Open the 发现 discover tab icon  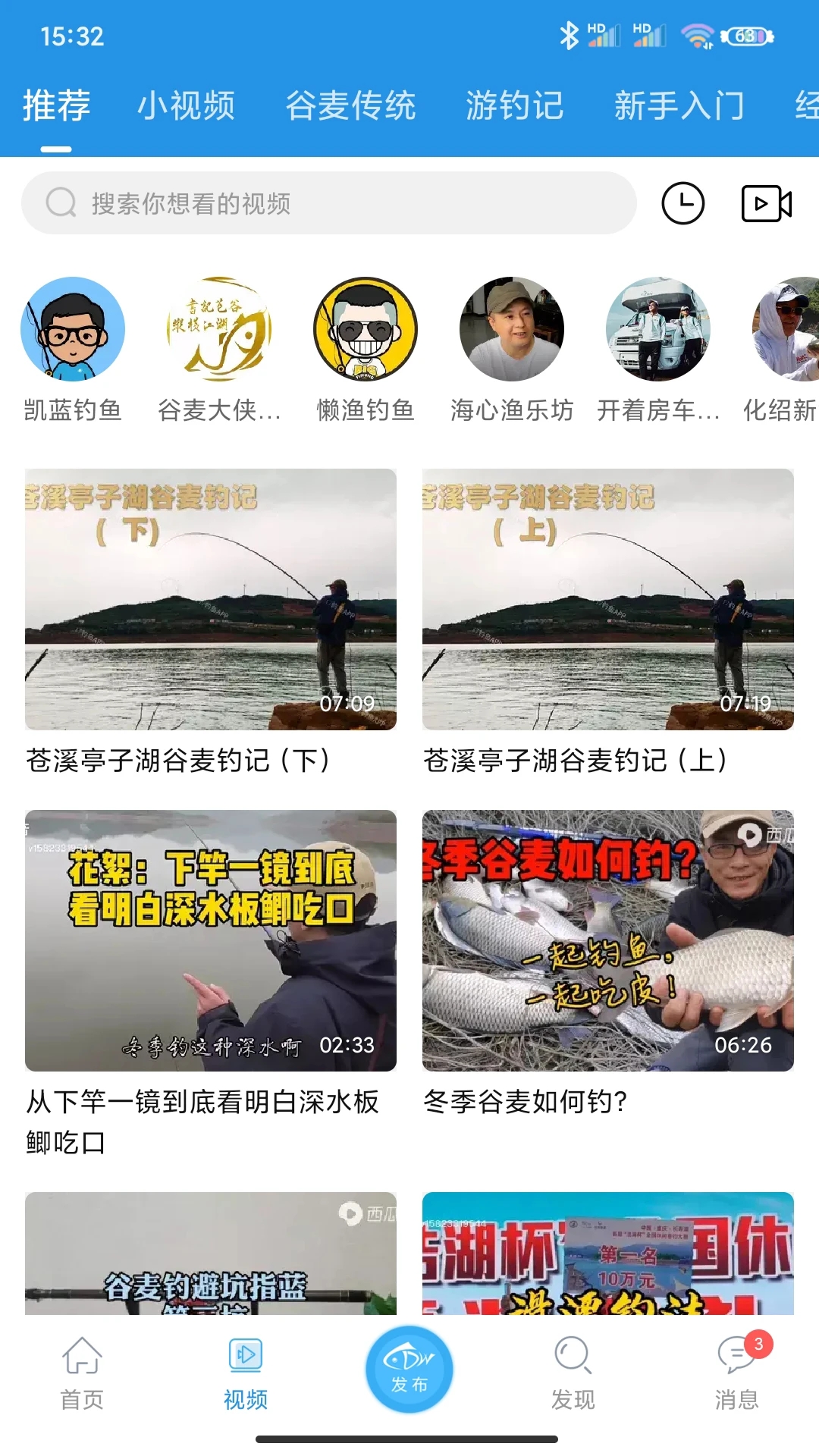[x=573, y=1363]
